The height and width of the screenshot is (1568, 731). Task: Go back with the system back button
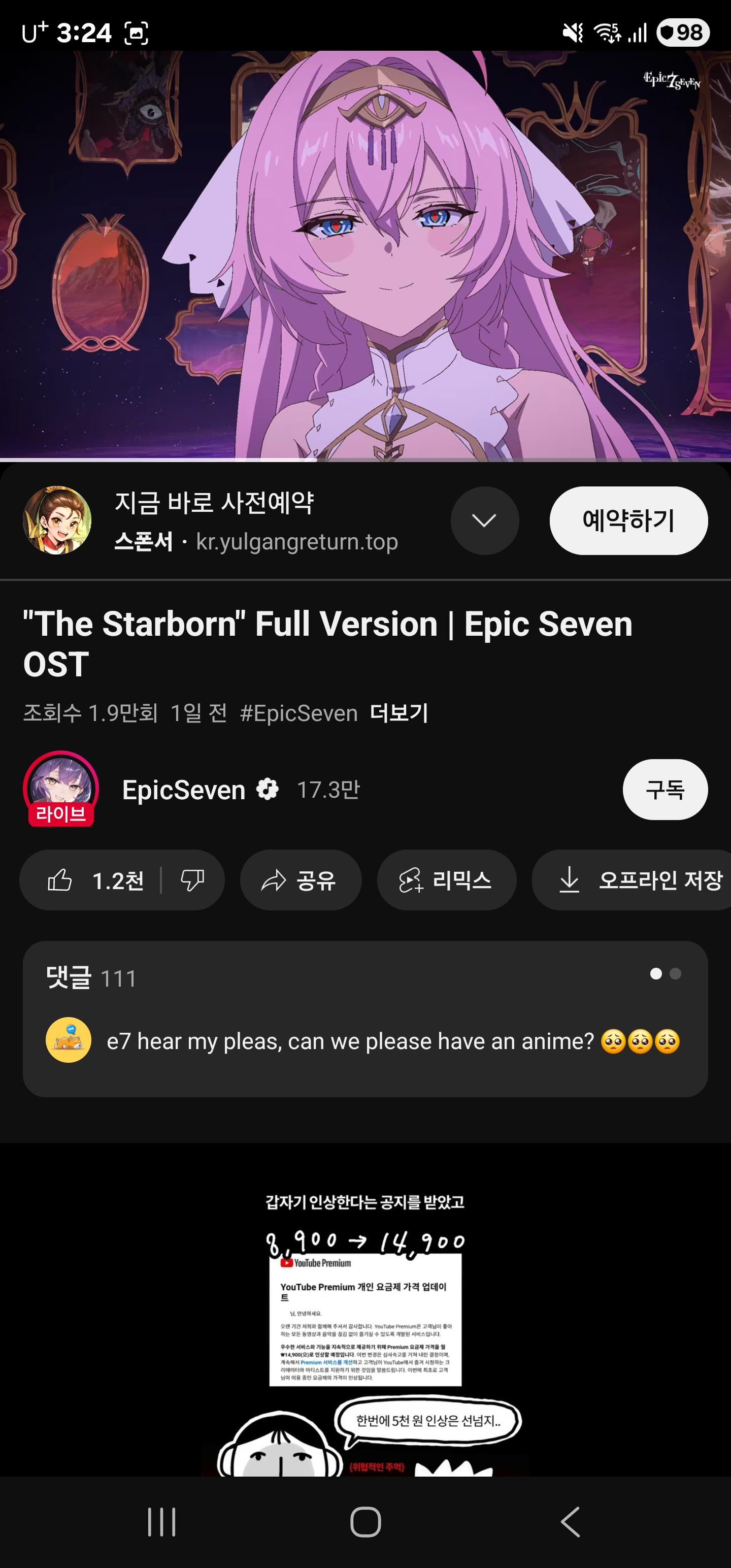[570, 1522]
